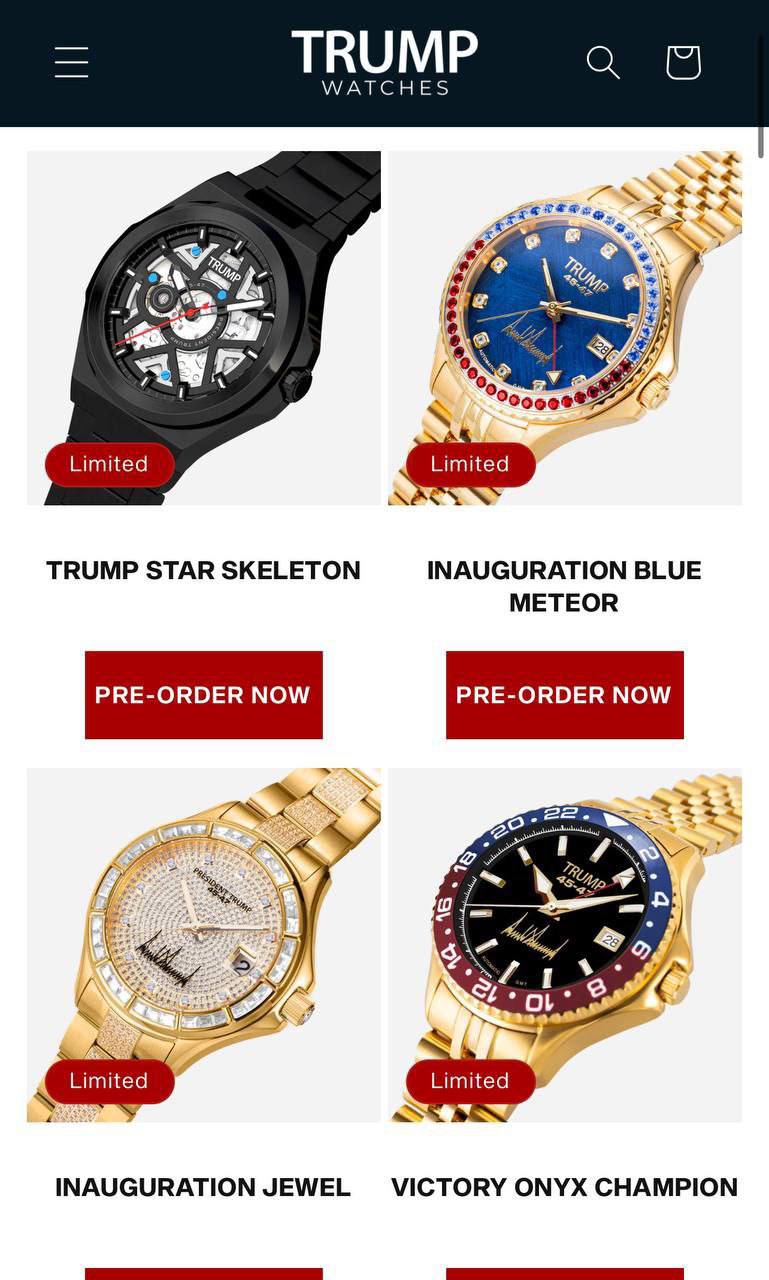
Task: Pre-order the Inauguration Blue Meteor watch
Action: [x=565, y=695]
